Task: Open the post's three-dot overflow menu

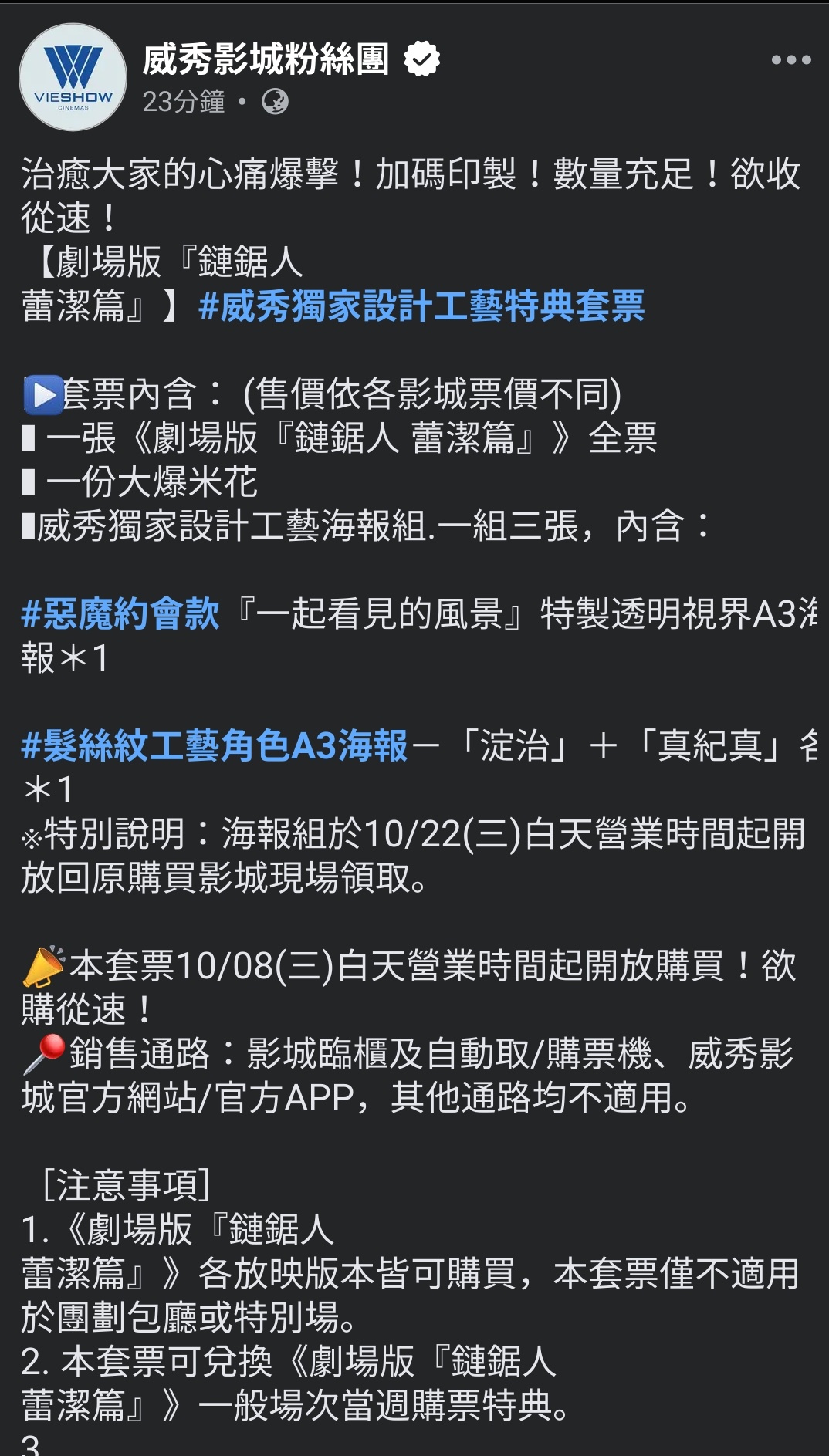Action: [790, 60]
